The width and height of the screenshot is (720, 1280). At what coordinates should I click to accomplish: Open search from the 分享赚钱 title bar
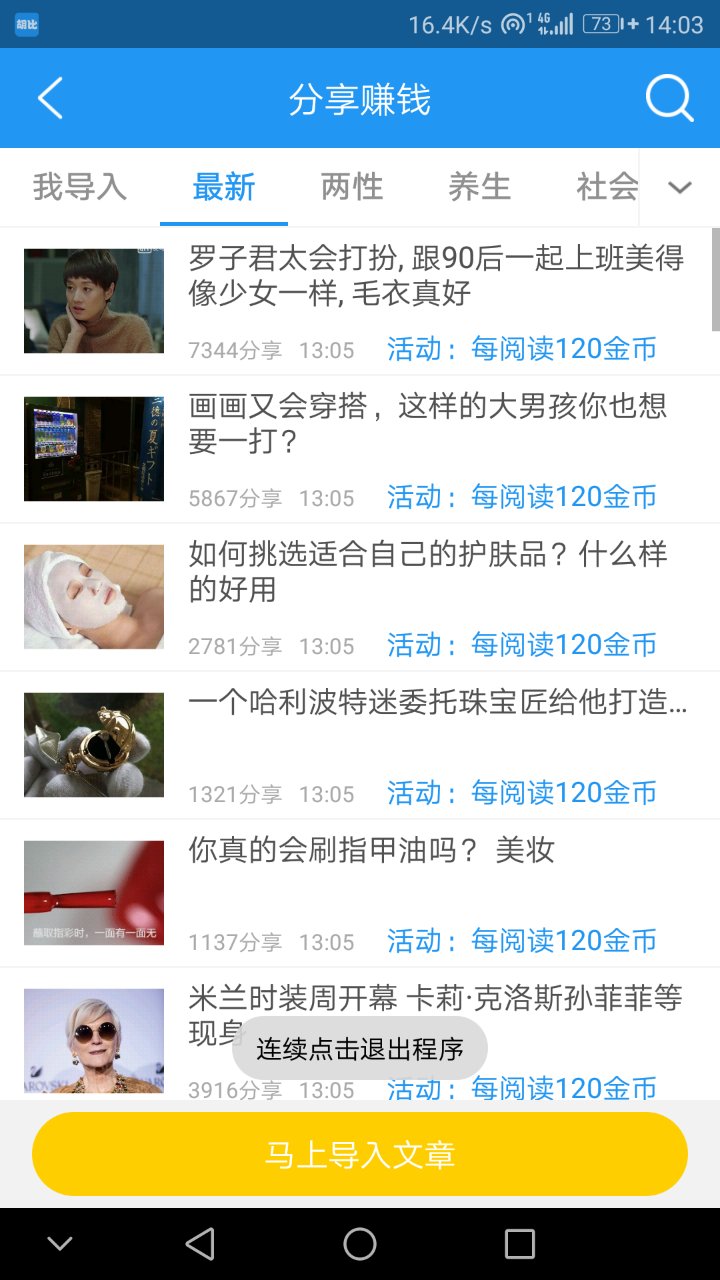point(668,97)
